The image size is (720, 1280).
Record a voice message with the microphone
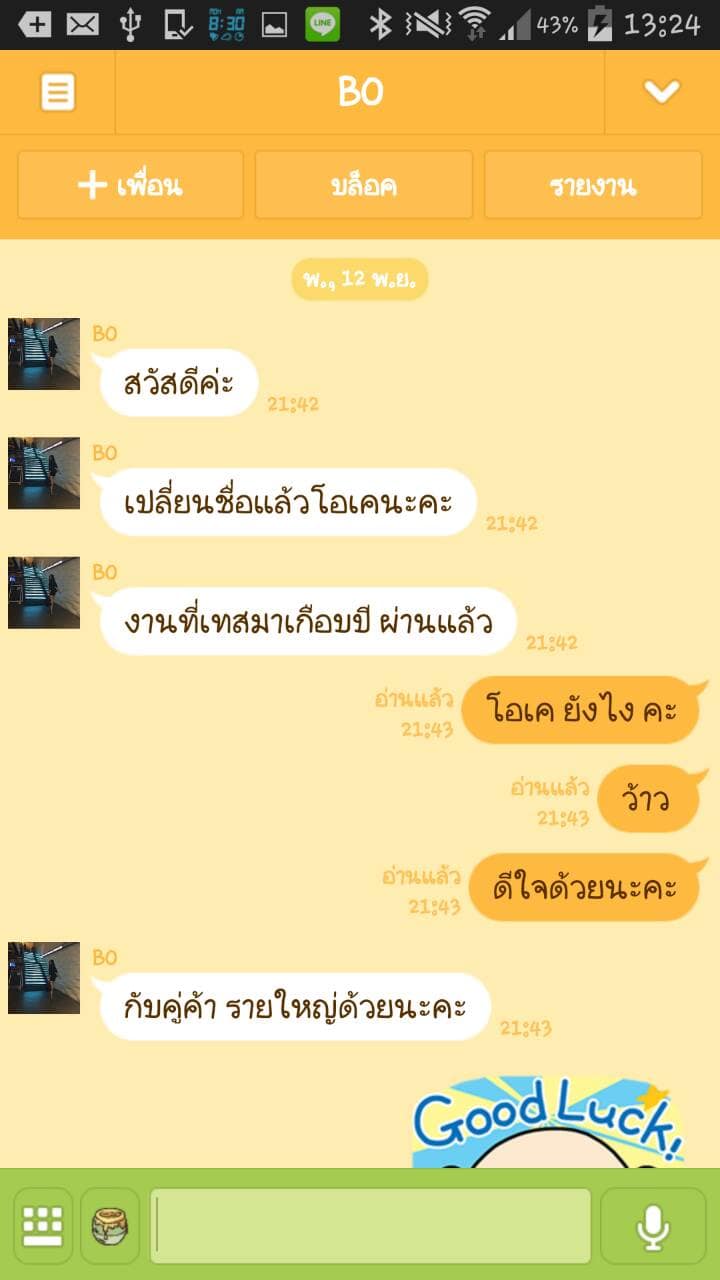[653, 1225]
